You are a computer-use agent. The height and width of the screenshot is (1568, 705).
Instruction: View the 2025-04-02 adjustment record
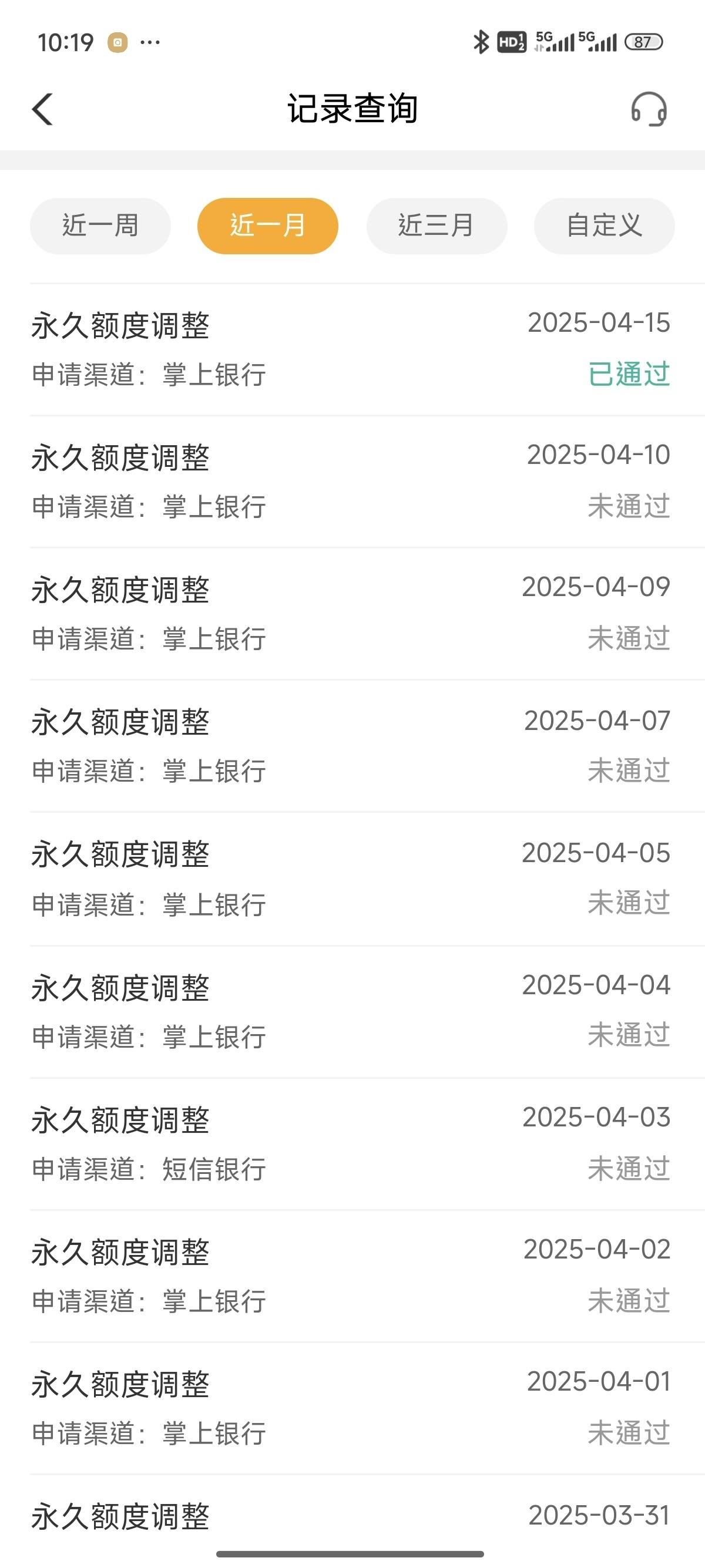pos(352,1275)
